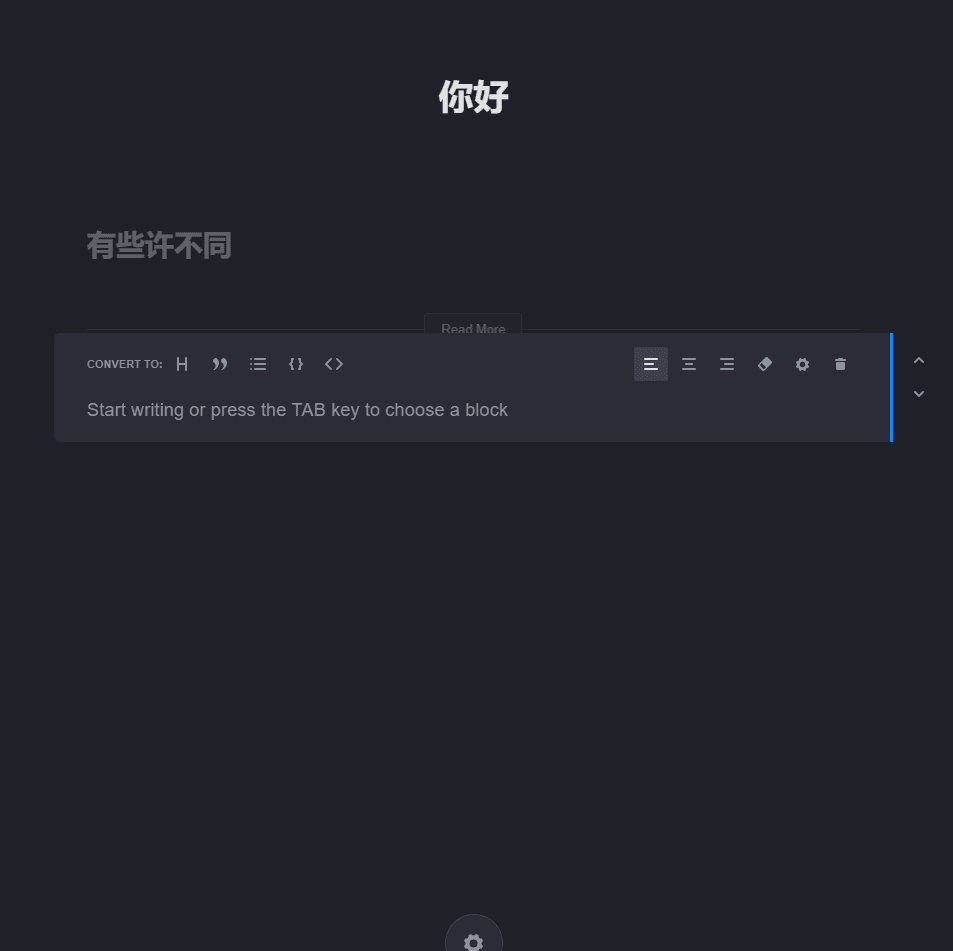Move block up with chevron

click(919, 361)
